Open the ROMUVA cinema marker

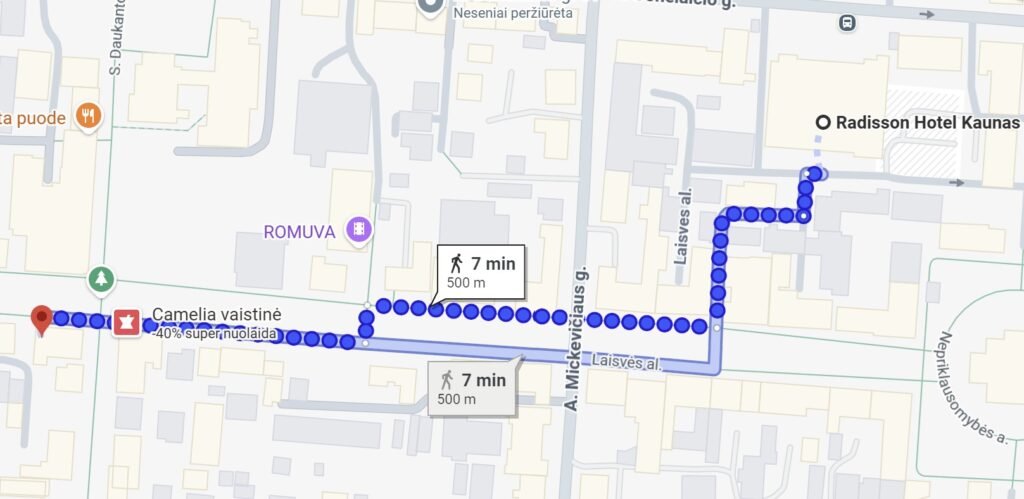pos(358,231)
